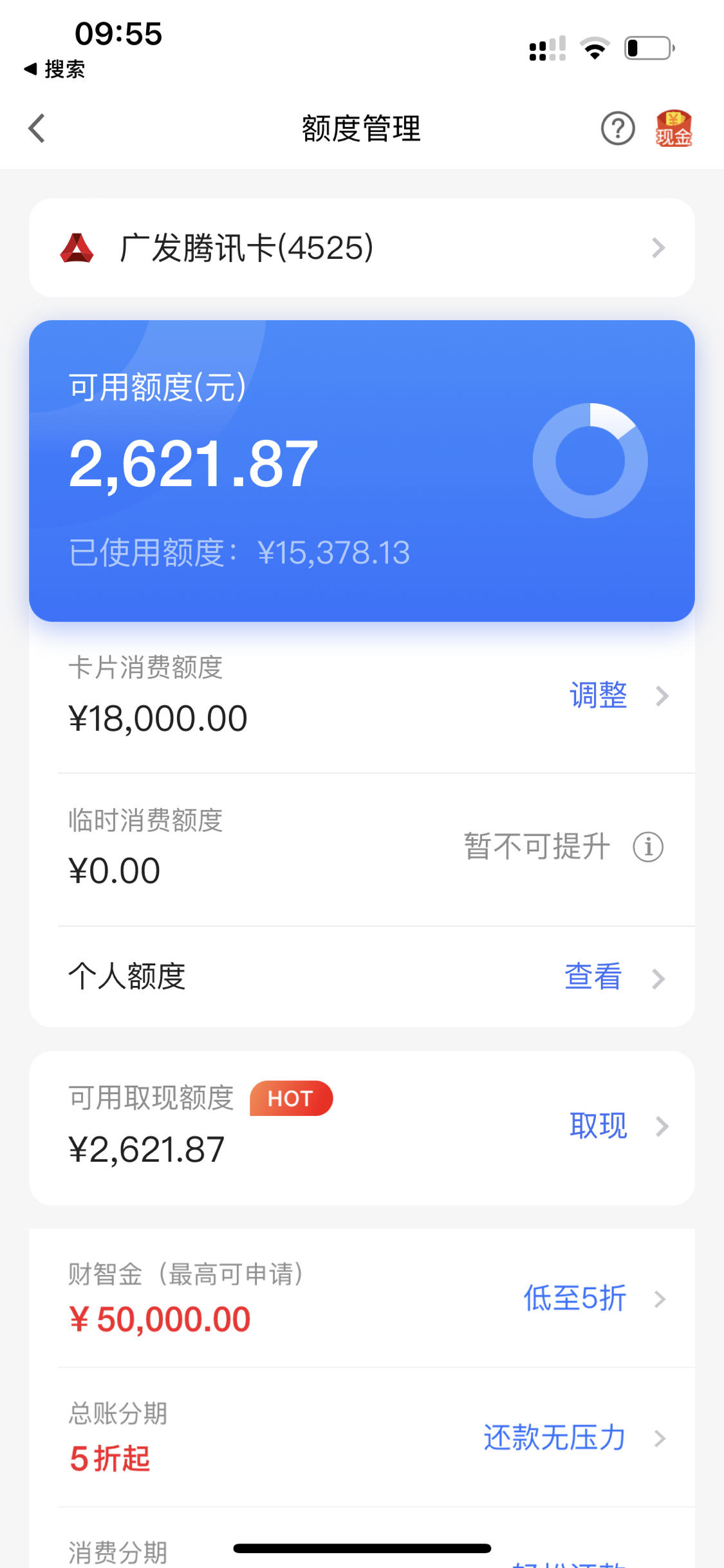Open the 广发腾讯卡(4525) card selector
The height and width of the screenshot is (1568, 724).
click(362, 248)
